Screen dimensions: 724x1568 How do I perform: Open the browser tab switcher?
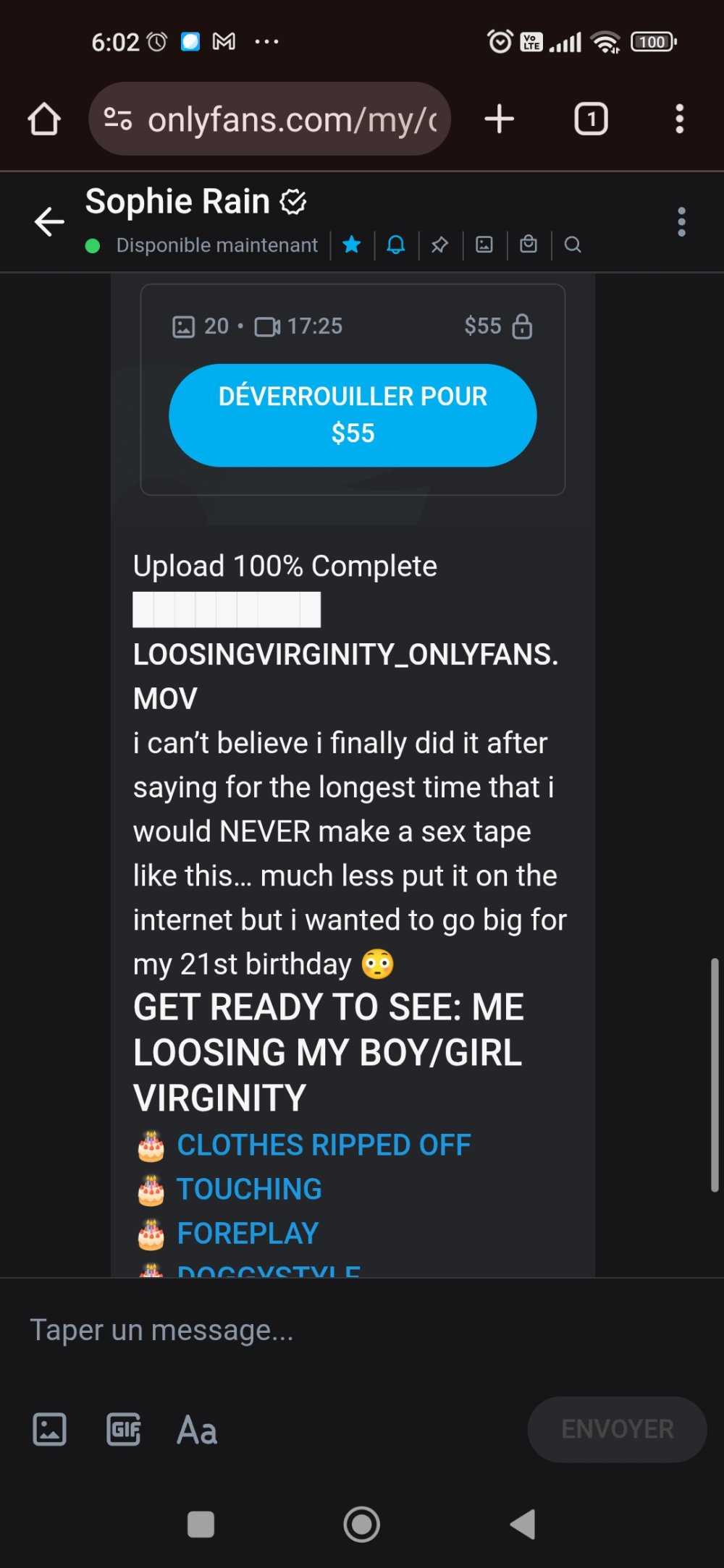(591, 119)
